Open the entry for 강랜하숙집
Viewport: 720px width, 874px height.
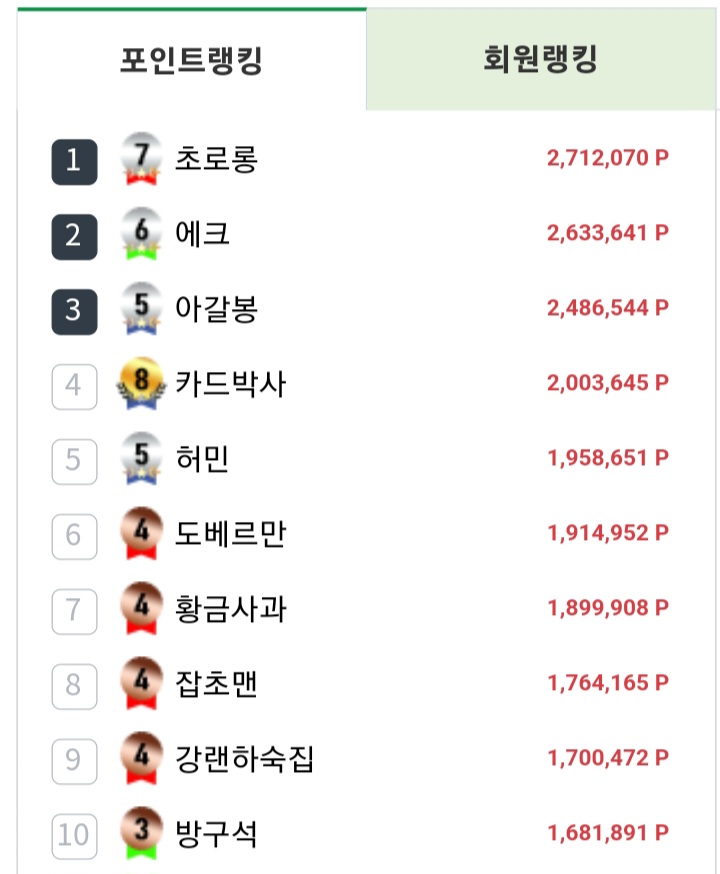(244, 759)
